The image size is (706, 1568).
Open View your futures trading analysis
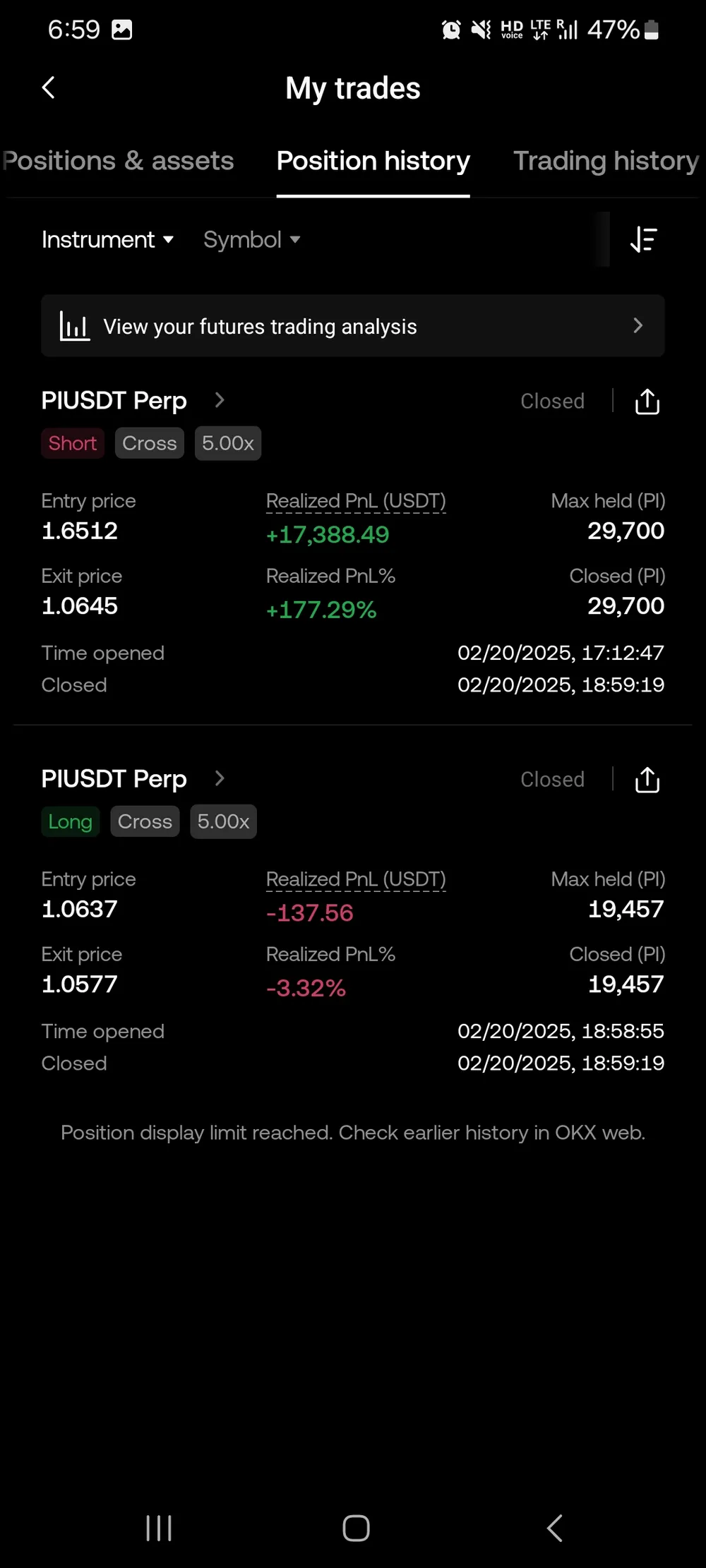(x=353, y=326)
